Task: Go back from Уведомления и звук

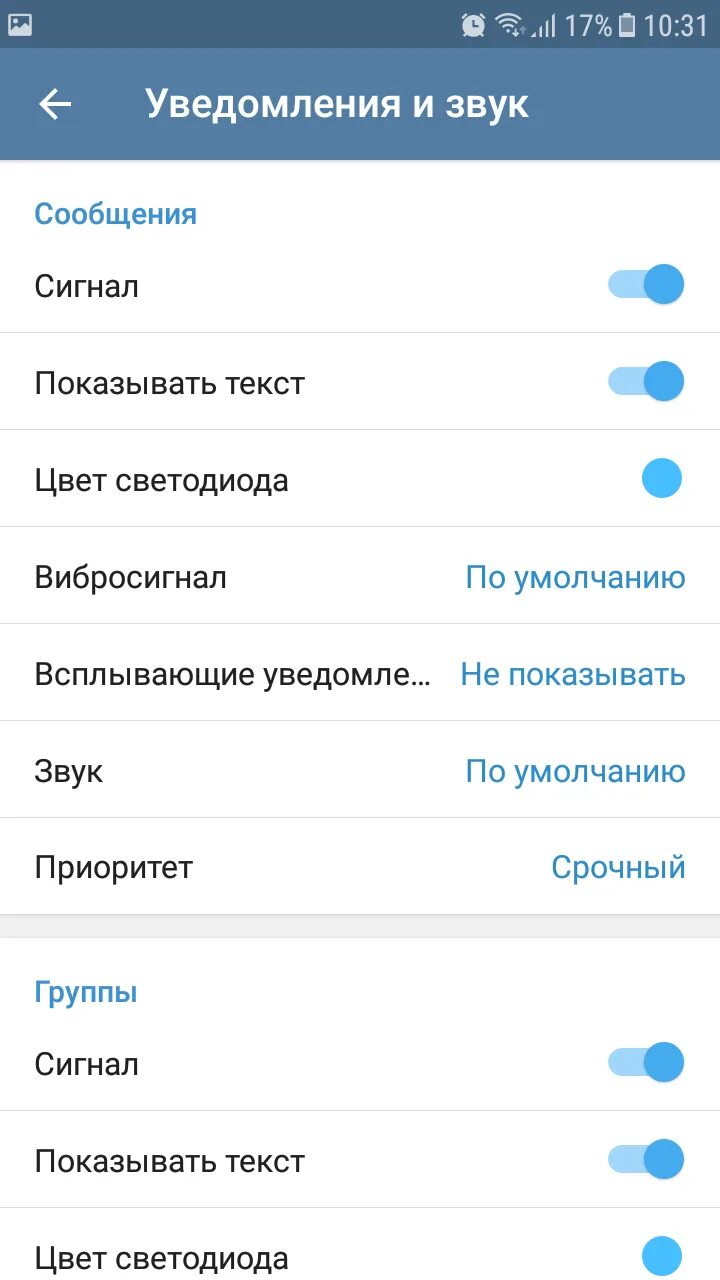Action: point(55,105)
